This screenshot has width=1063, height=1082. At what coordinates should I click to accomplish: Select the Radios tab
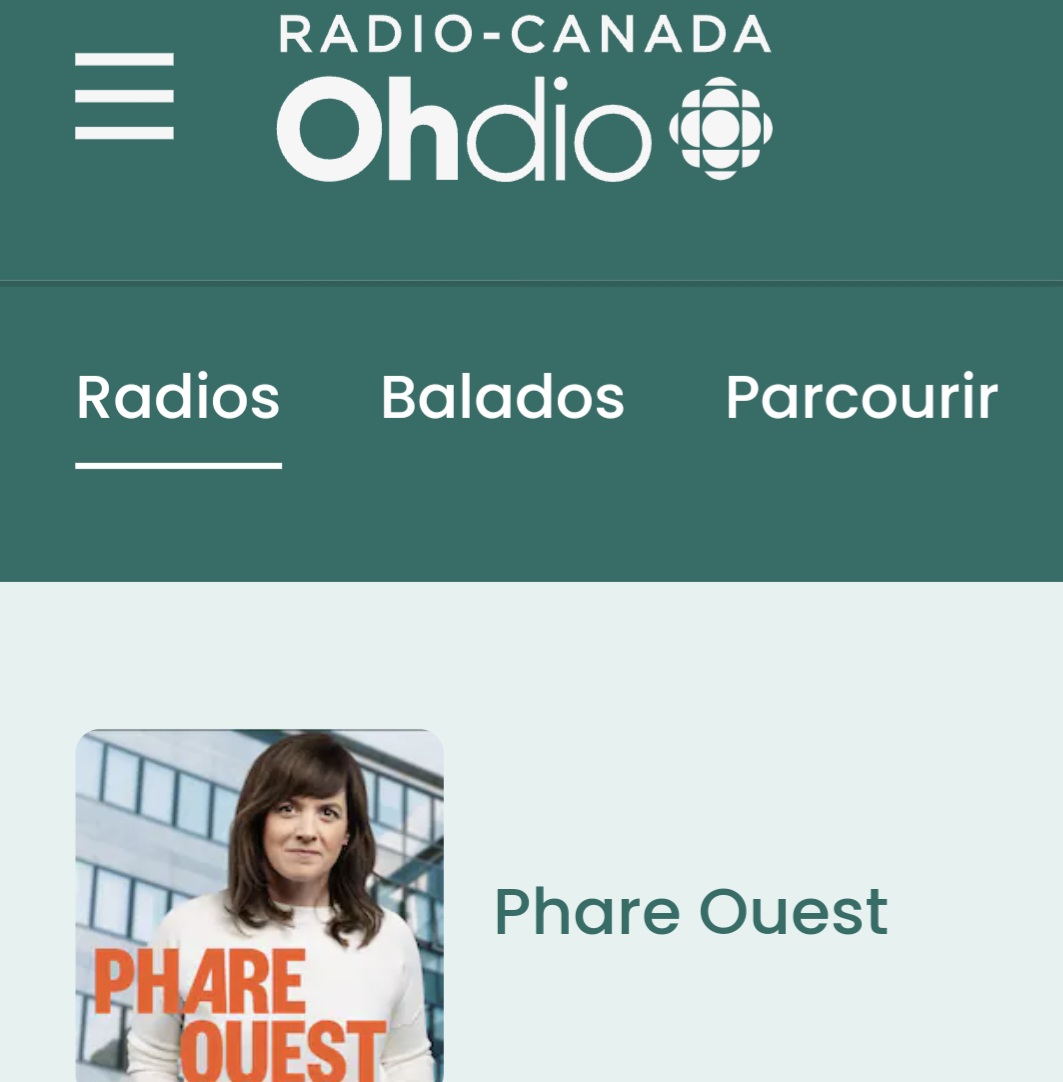click(x=178, y=398)
